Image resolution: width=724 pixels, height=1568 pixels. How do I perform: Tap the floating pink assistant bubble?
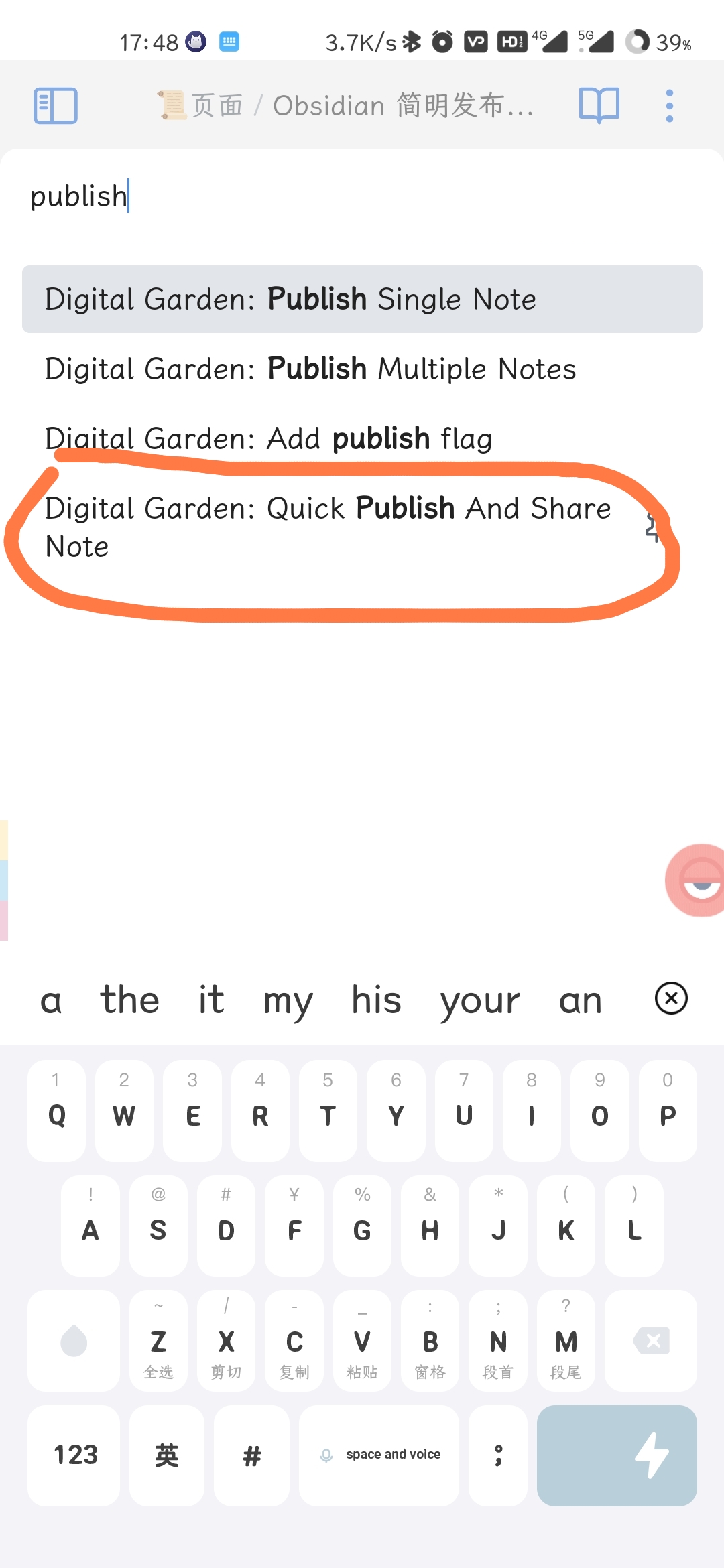click(x=699, y=880)
